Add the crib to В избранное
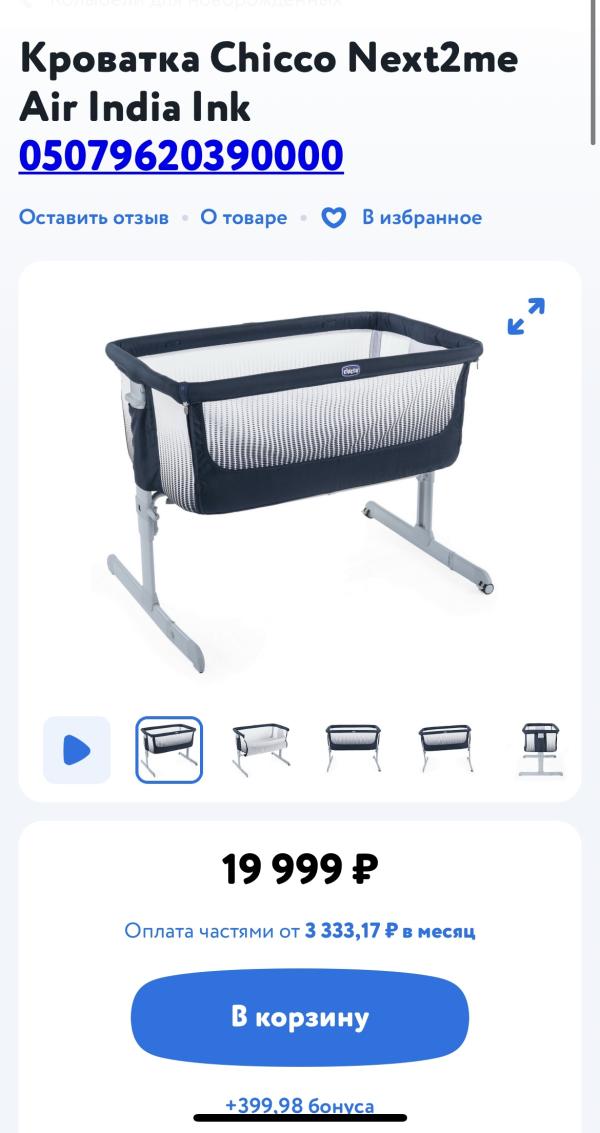The image size is (600, 1133). pyautogui.click(x=402, y=217)
